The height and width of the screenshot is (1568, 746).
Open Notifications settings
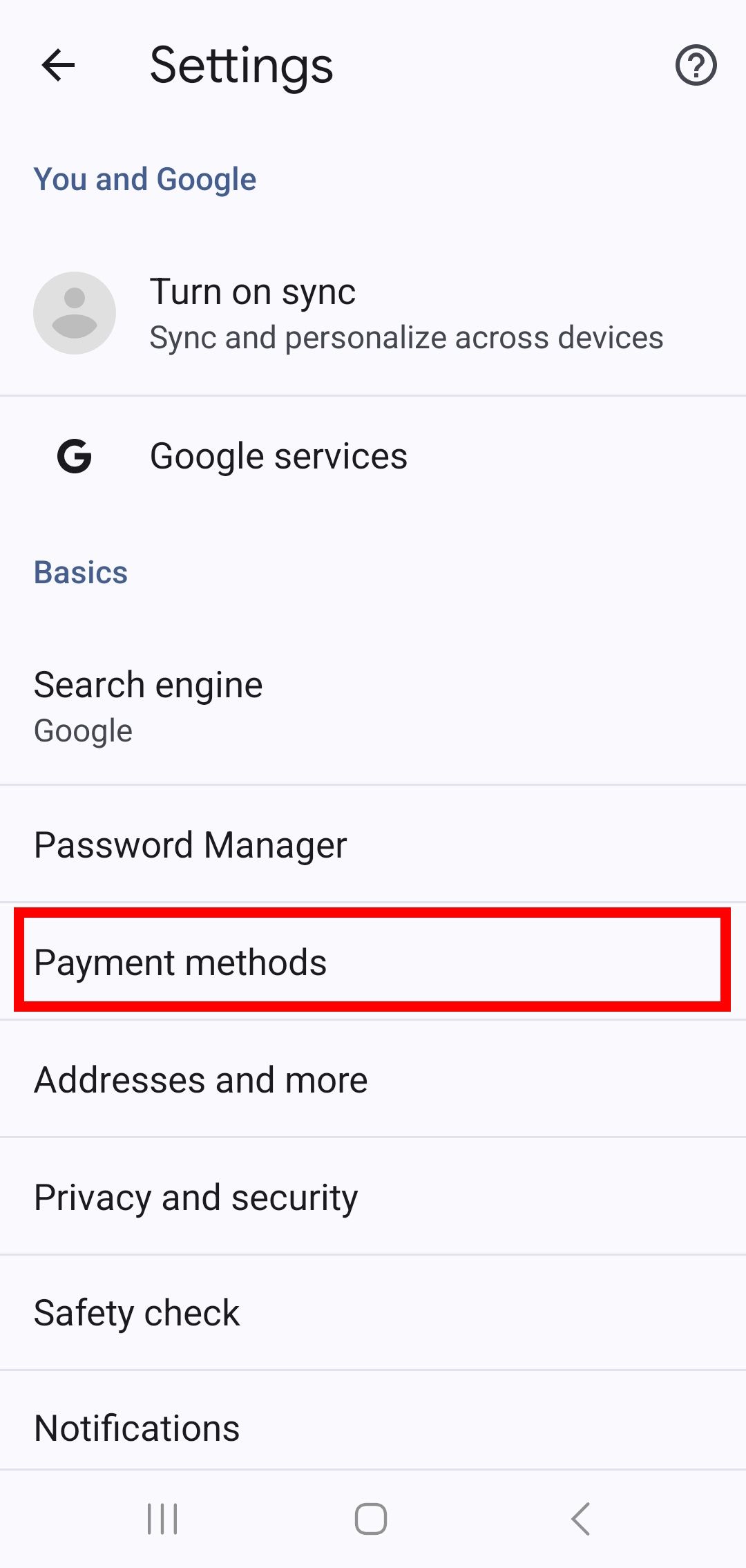pyautogui.click(x=136, y=1427)
